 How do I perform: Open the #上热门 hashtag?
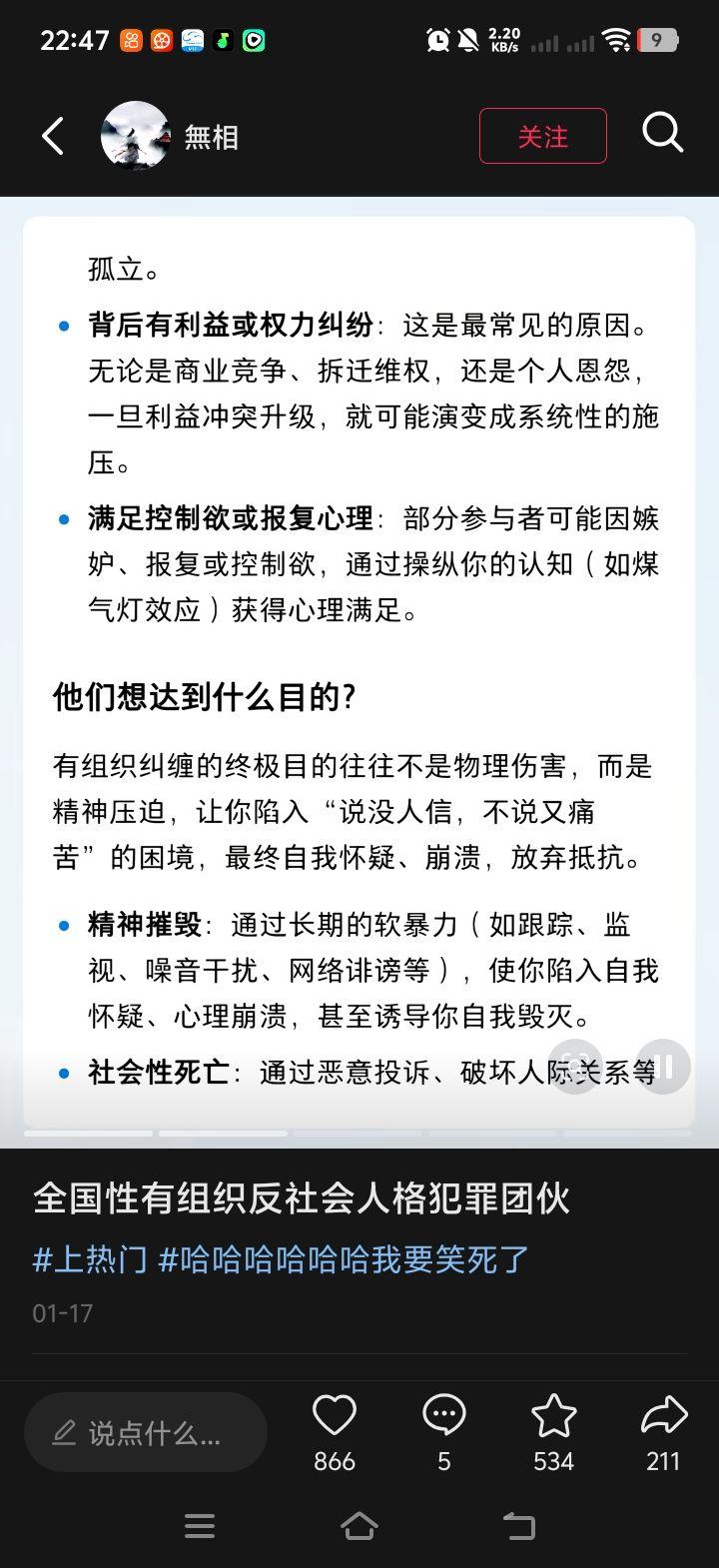(x=90, y=1258)
